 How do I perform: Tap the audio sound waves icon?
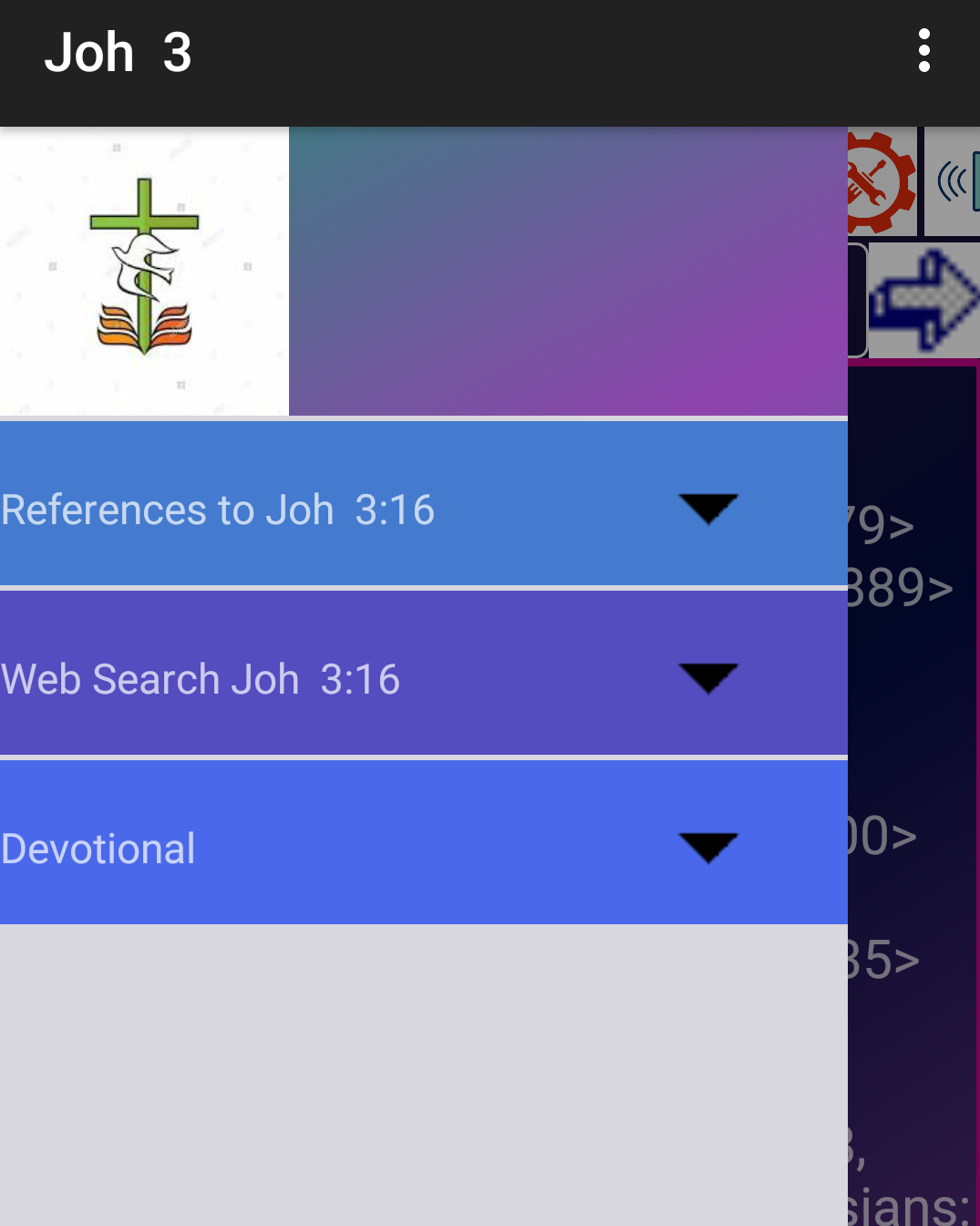coord(954,182)
